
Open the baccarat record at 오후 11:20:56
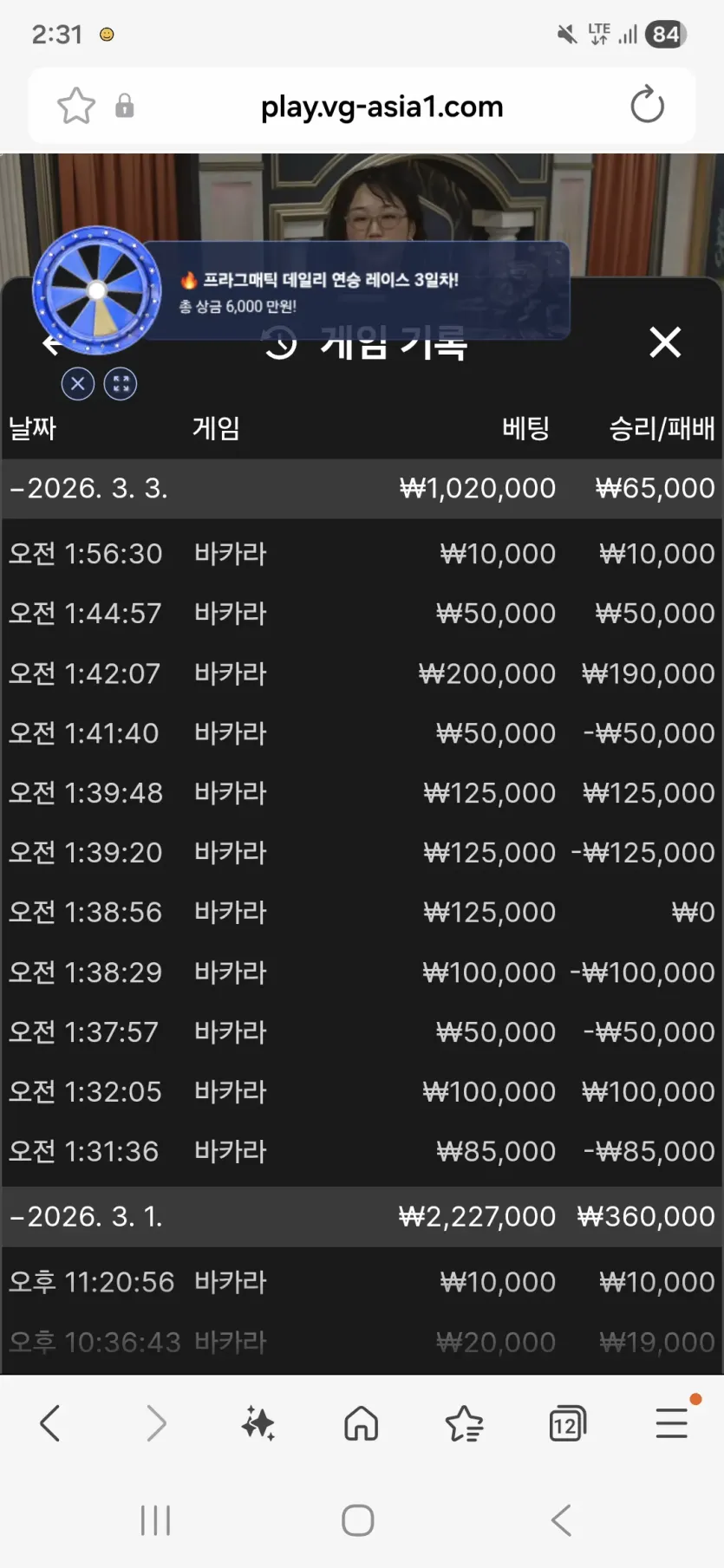pyautogui.click(x=362, y=1282)
